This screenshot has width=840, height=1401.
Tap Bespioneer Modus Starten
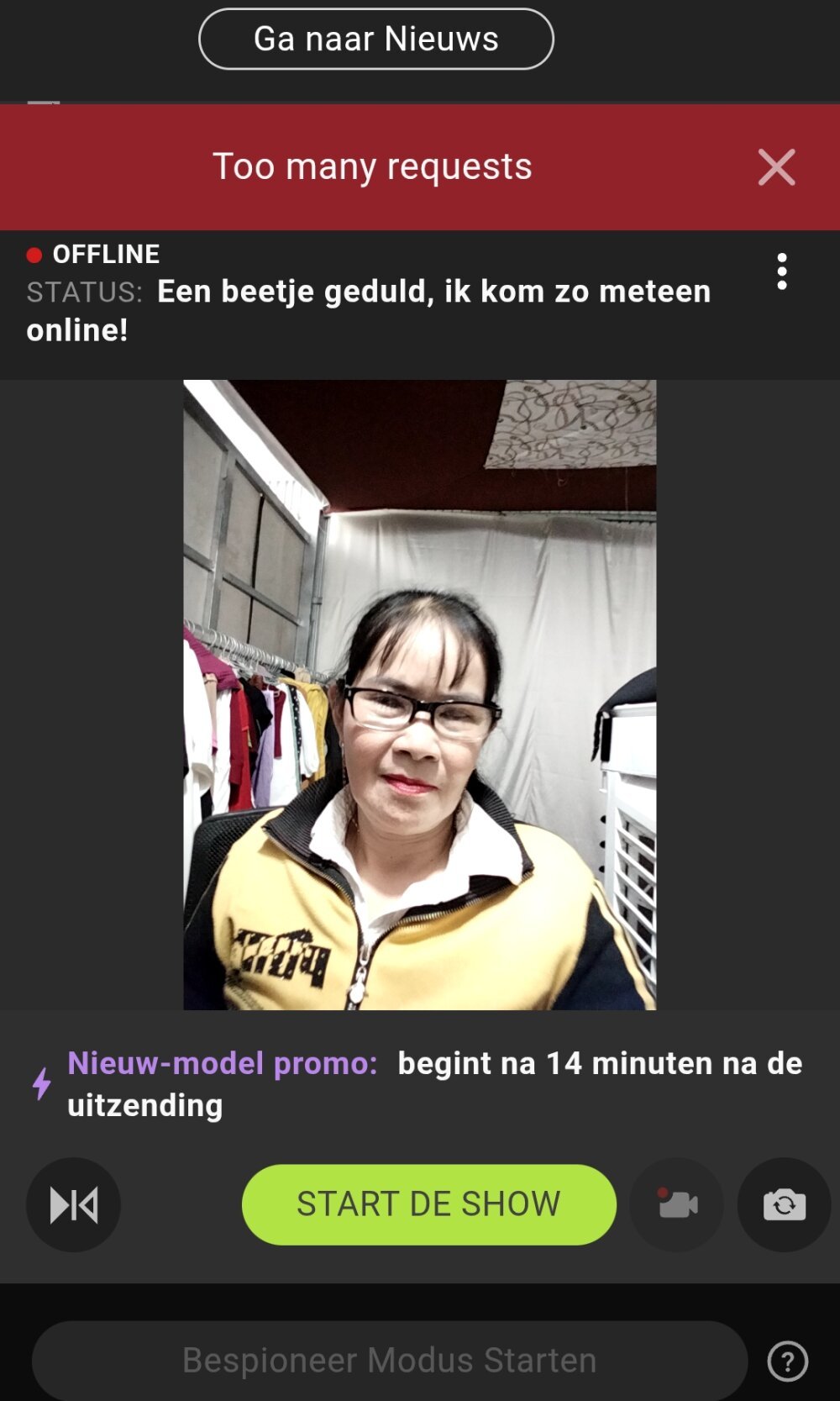[x=389, y=1360]
